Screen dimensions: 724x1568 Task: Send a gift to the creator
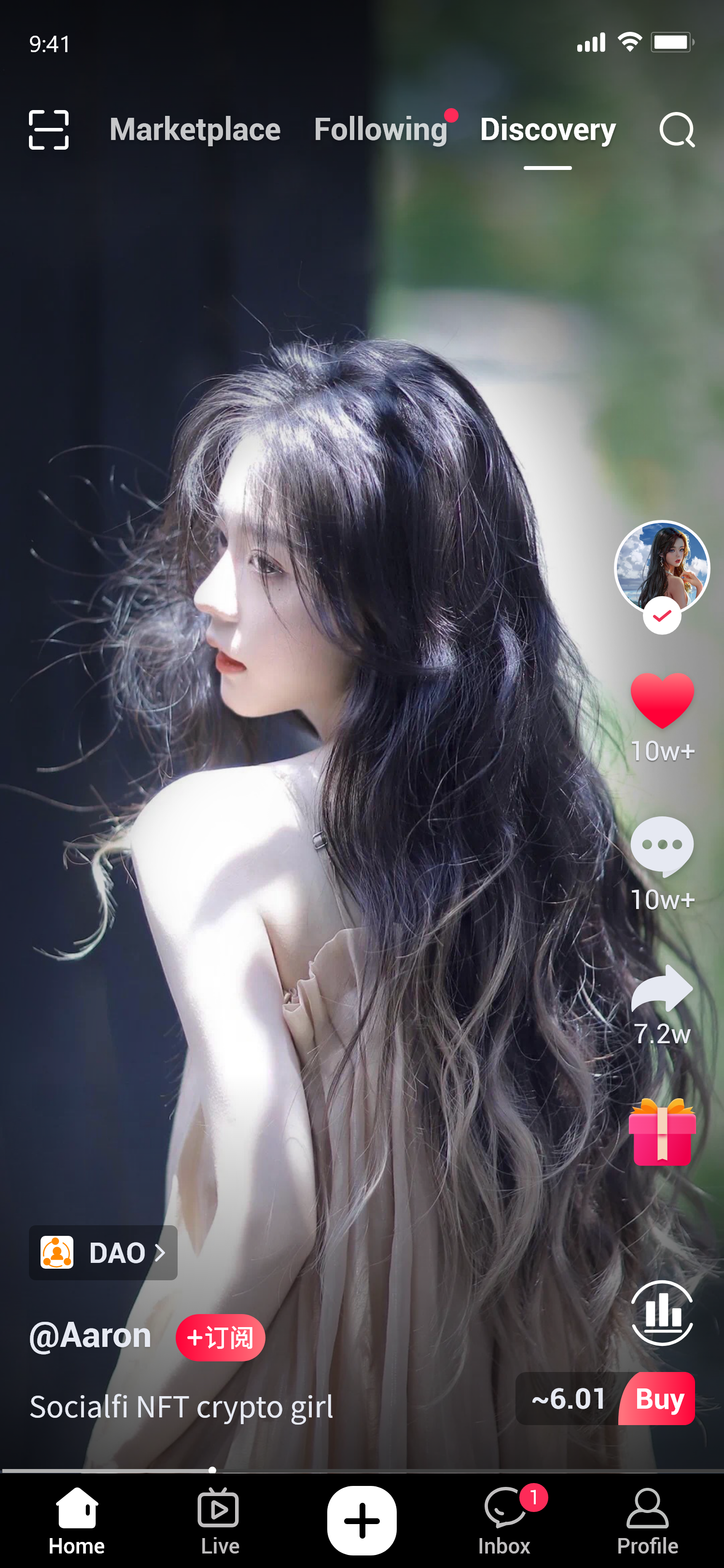(x=662, y=1132)
